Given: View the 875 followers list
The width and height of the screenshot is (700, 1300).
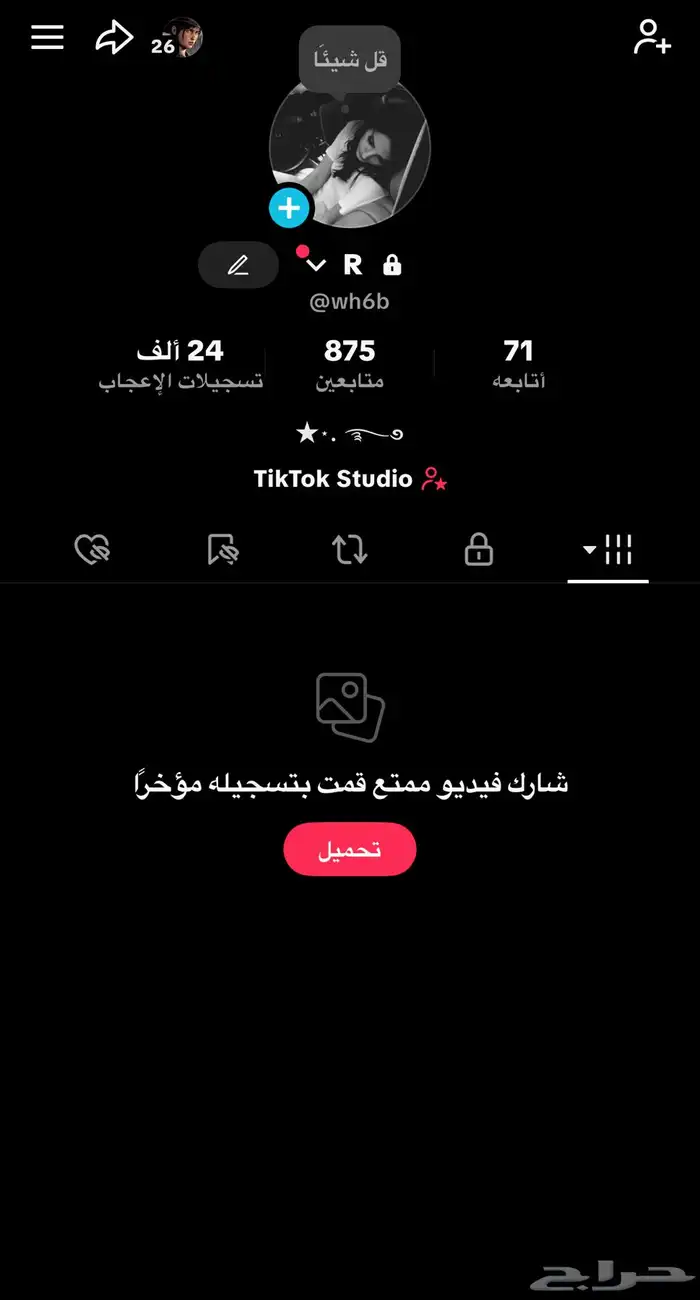Looking at the screenshot, I should pos(349,363).
